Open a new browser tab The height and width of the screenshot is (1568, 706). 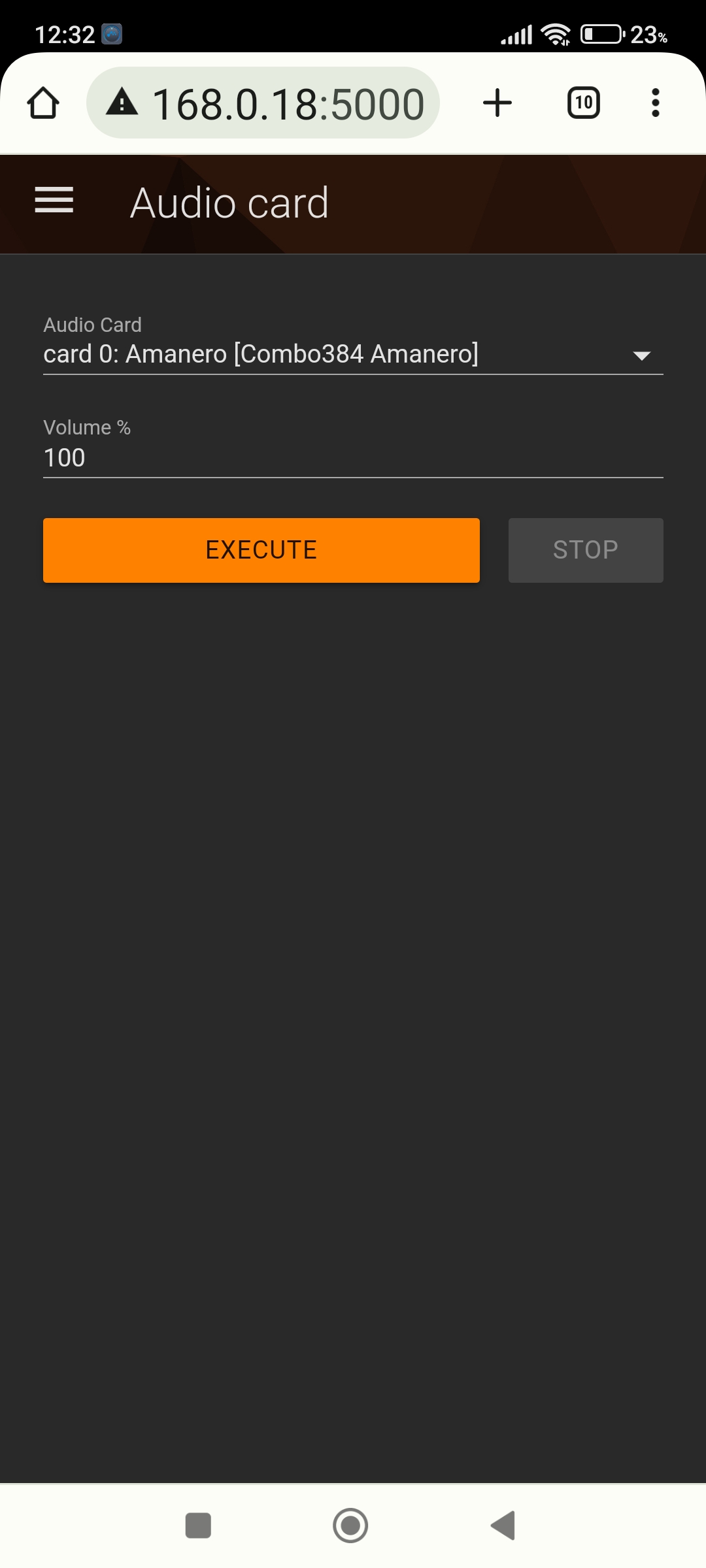pyautogui.click(x=497, y=103)
